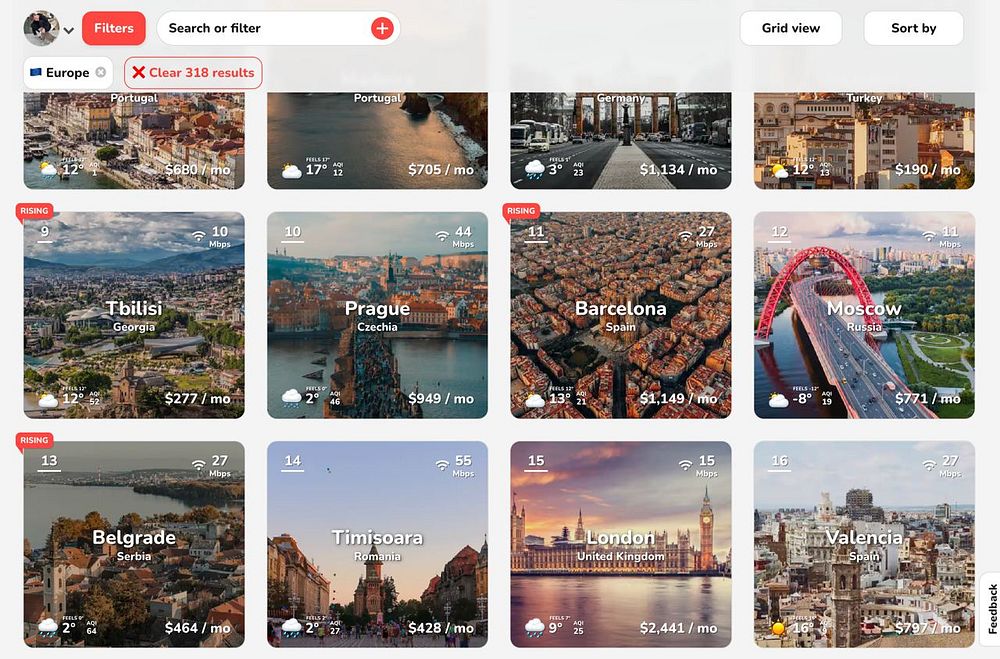Viewport: 1000px width, 659px height.
Task: Clear 318 results
Action: pyautogui.click(x=193, y=73)
